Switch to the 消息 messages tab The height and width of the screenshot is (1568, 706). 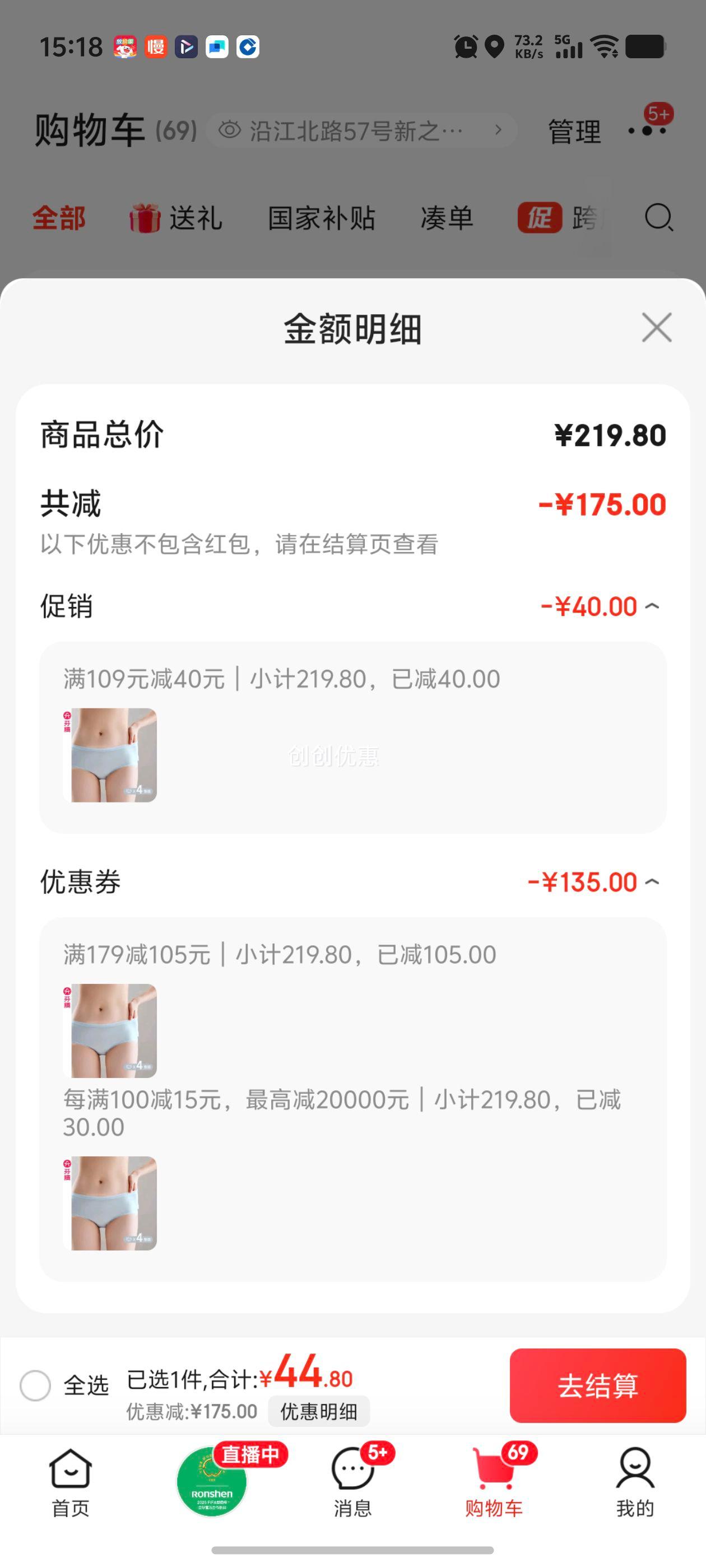tap(352, 1482)
